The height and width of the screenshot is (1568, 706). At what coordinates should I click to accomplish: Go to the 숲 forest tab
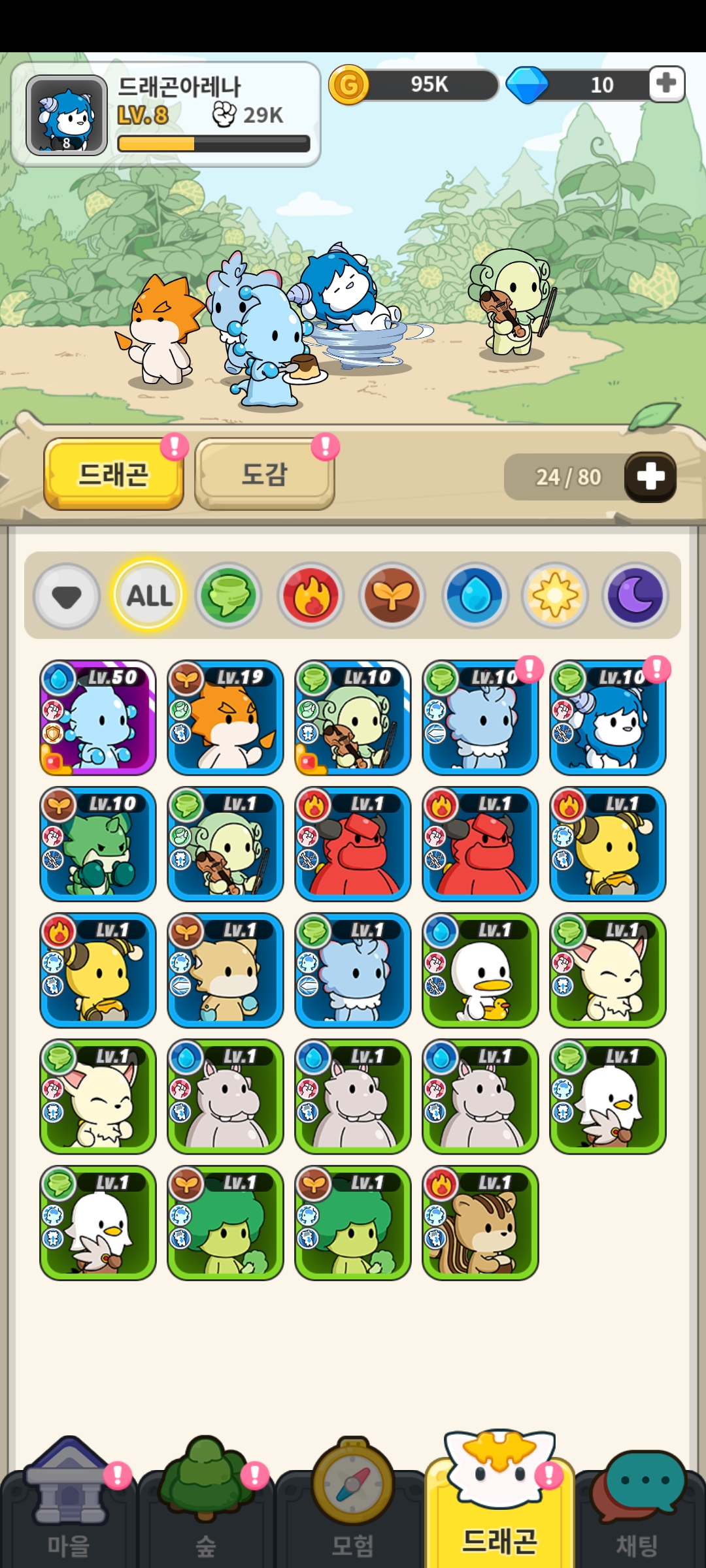pyautogui.click(x=205, y=1509)
